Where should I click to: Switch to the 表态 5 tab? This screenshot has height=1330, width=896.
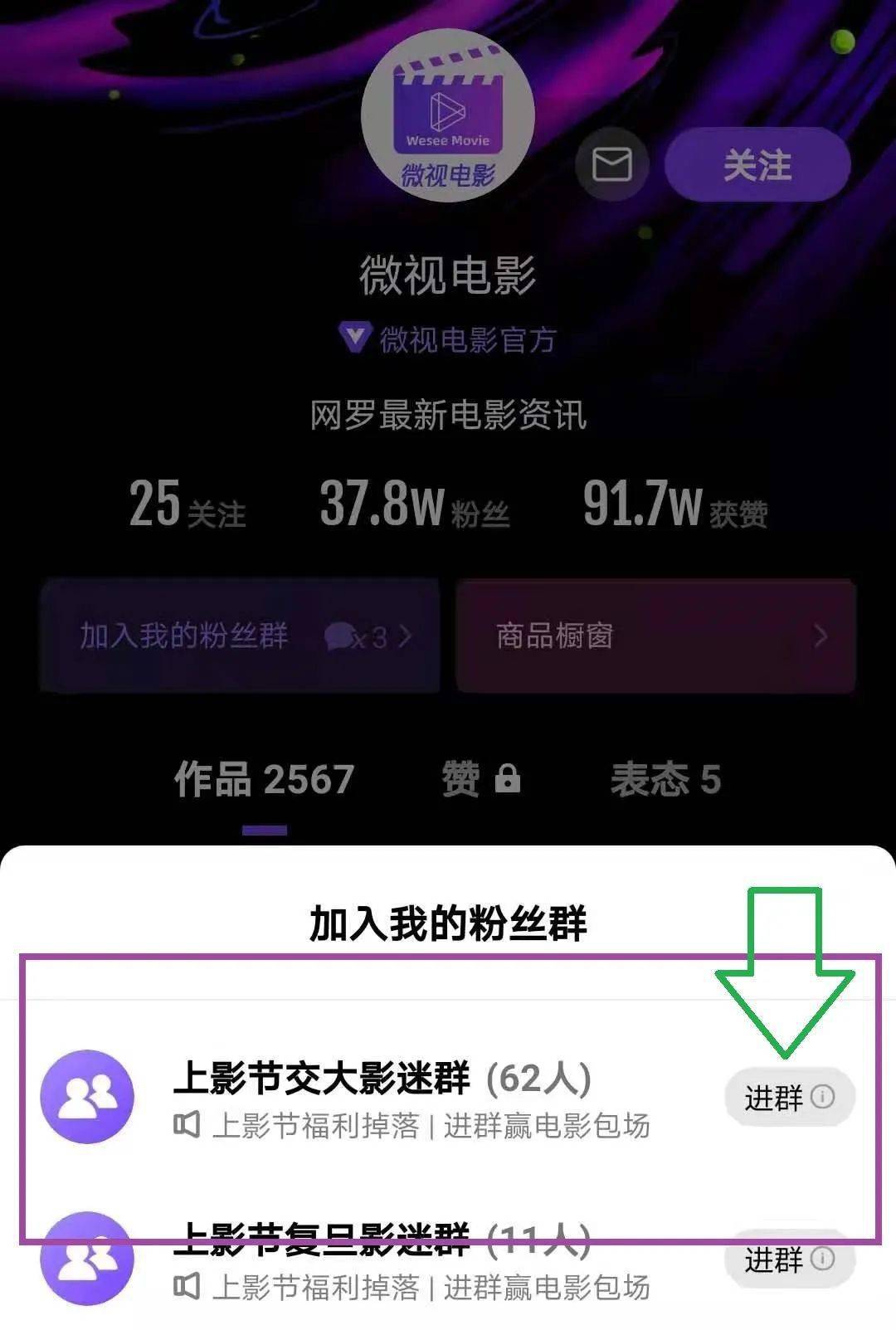[665, 780]
